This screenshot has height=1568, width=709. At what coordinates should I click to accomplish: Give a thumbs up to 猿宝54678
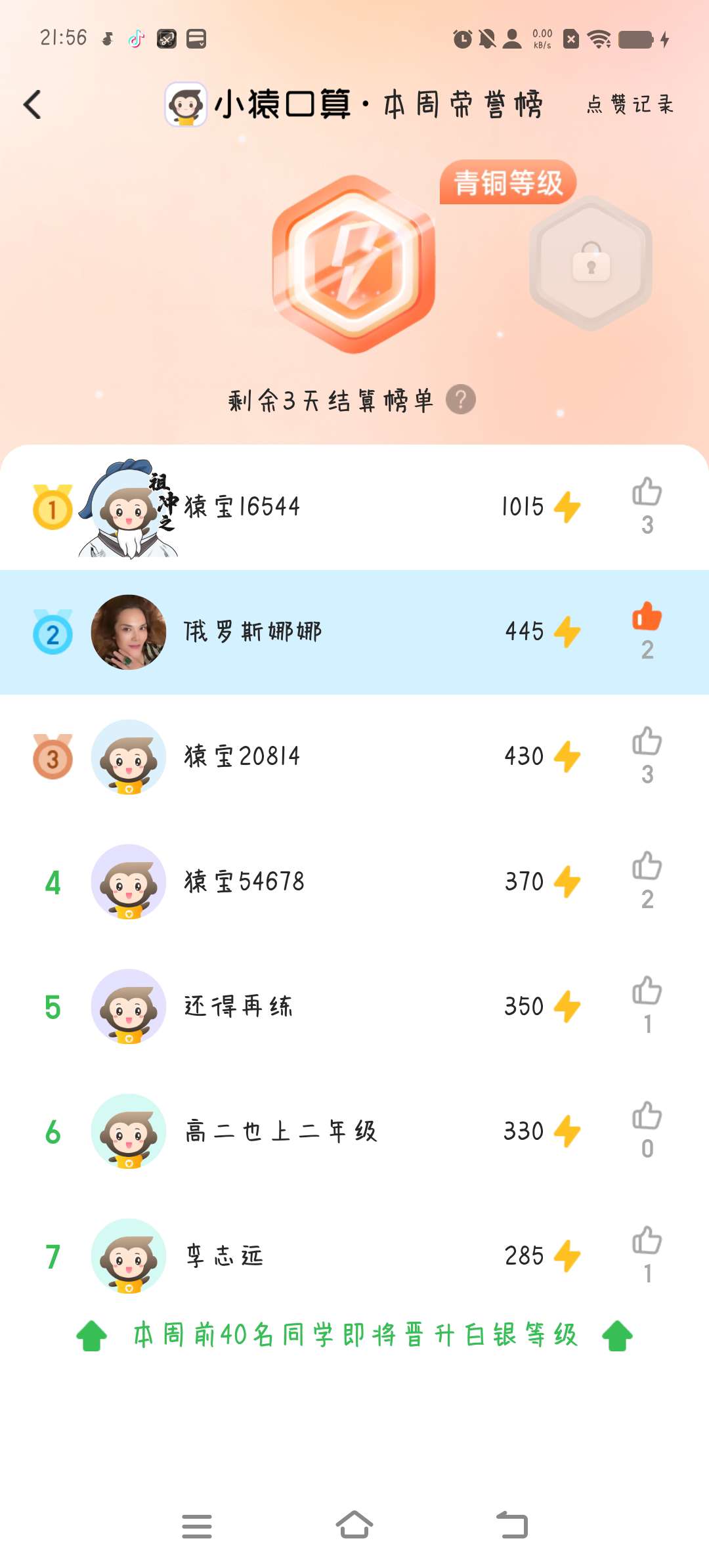647,867
